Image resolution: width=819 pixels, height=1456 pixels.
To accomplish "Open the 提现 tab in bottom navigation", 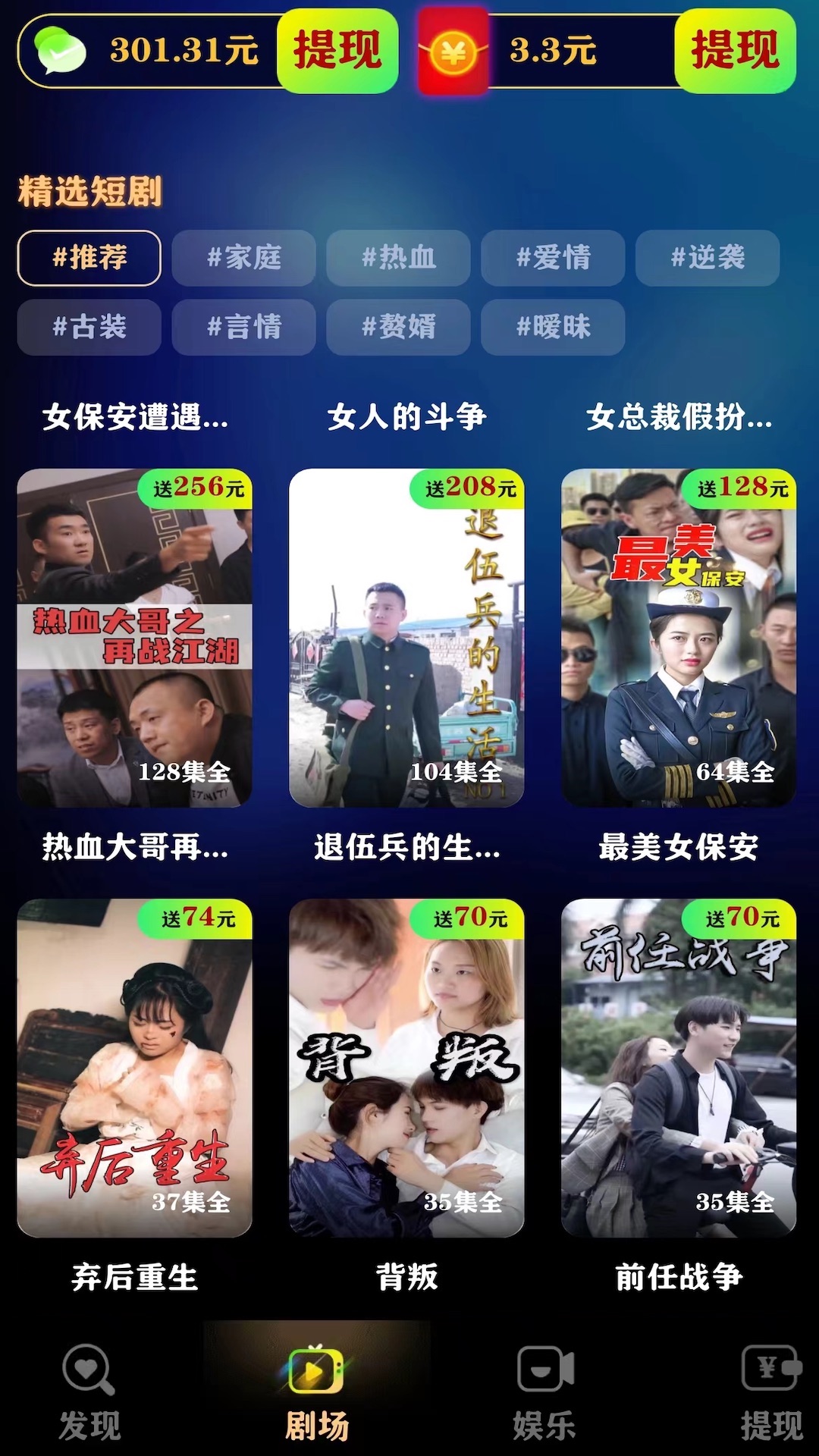I will 771,1391.
